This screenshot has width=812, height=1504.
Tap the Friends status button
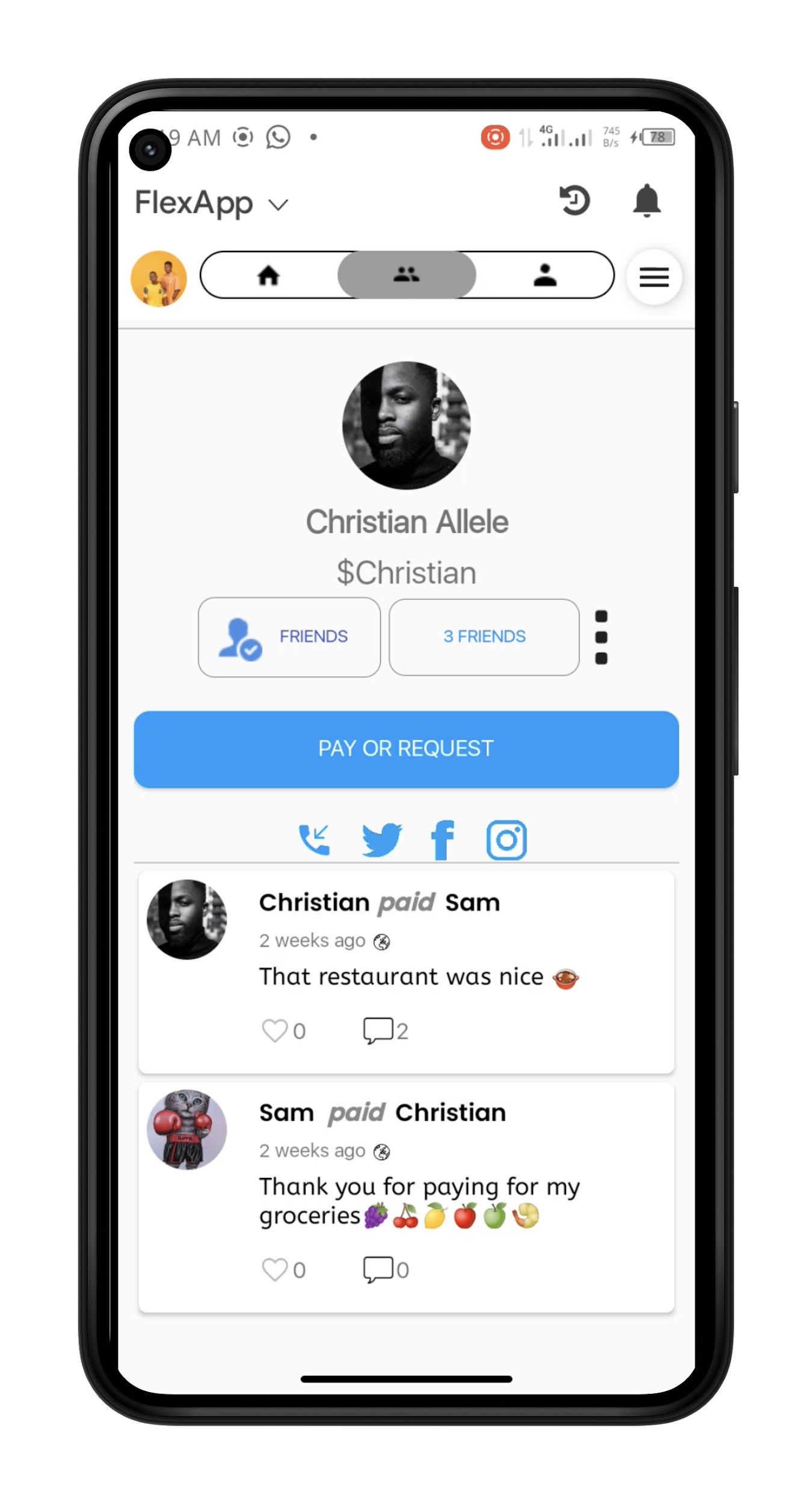pos(289,637)
